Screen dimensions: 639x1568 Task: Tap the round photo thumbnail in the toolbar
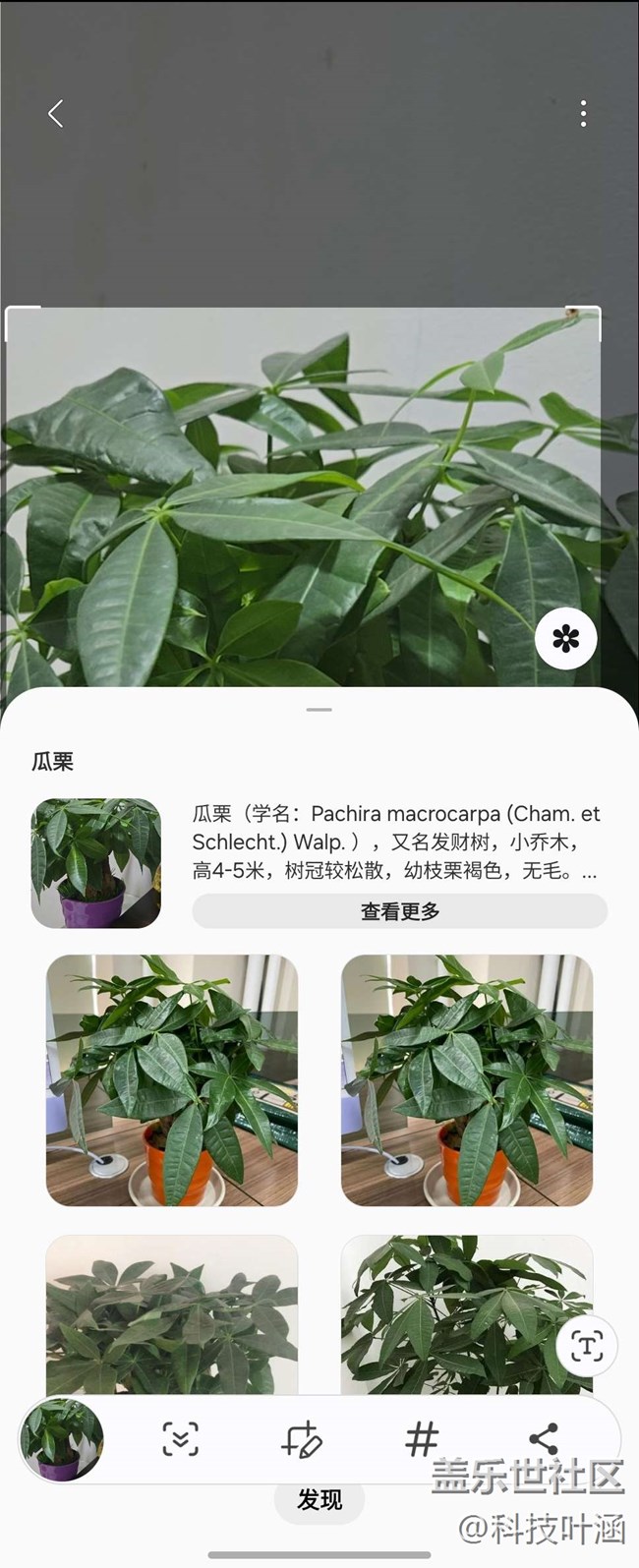click(62, 1439)
